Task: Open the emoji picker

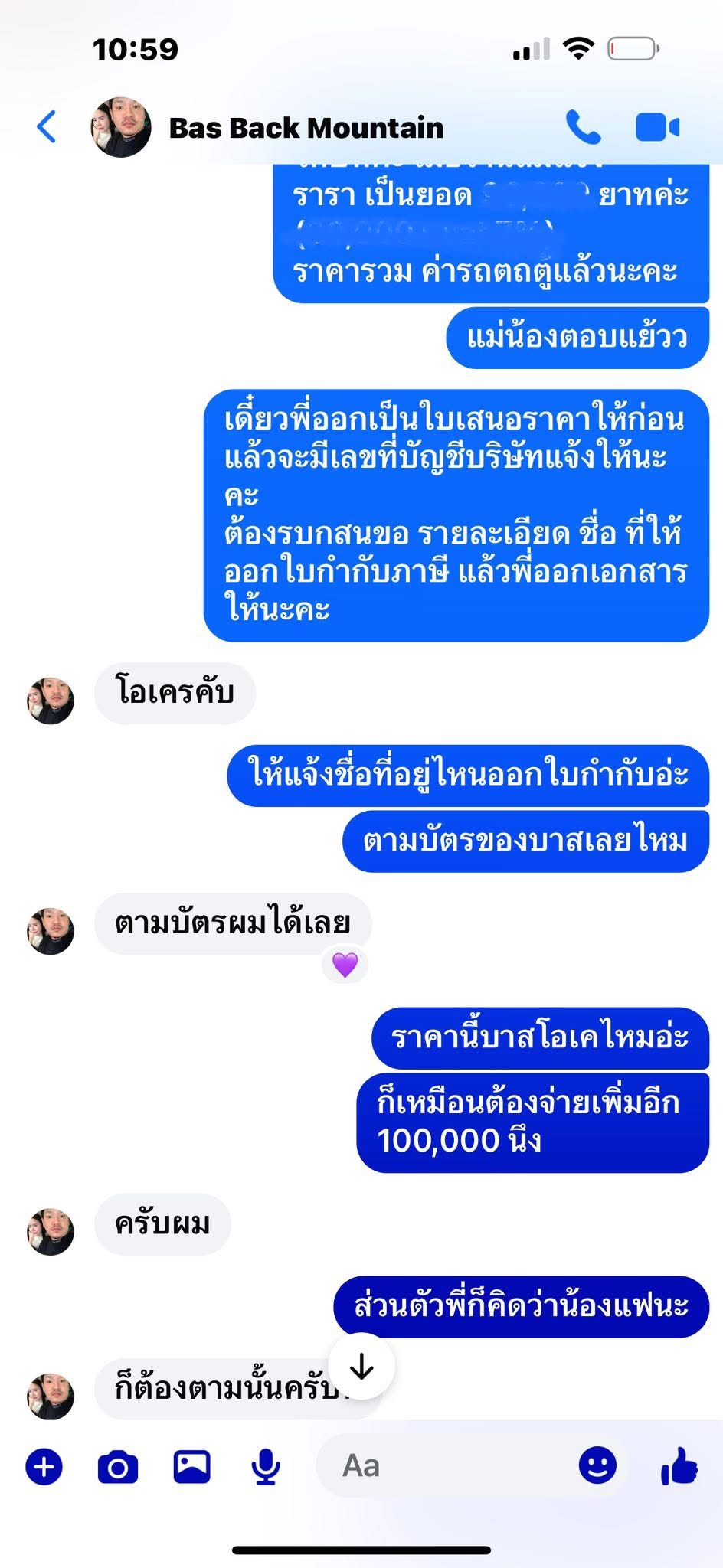Action: click(597, 1465)
